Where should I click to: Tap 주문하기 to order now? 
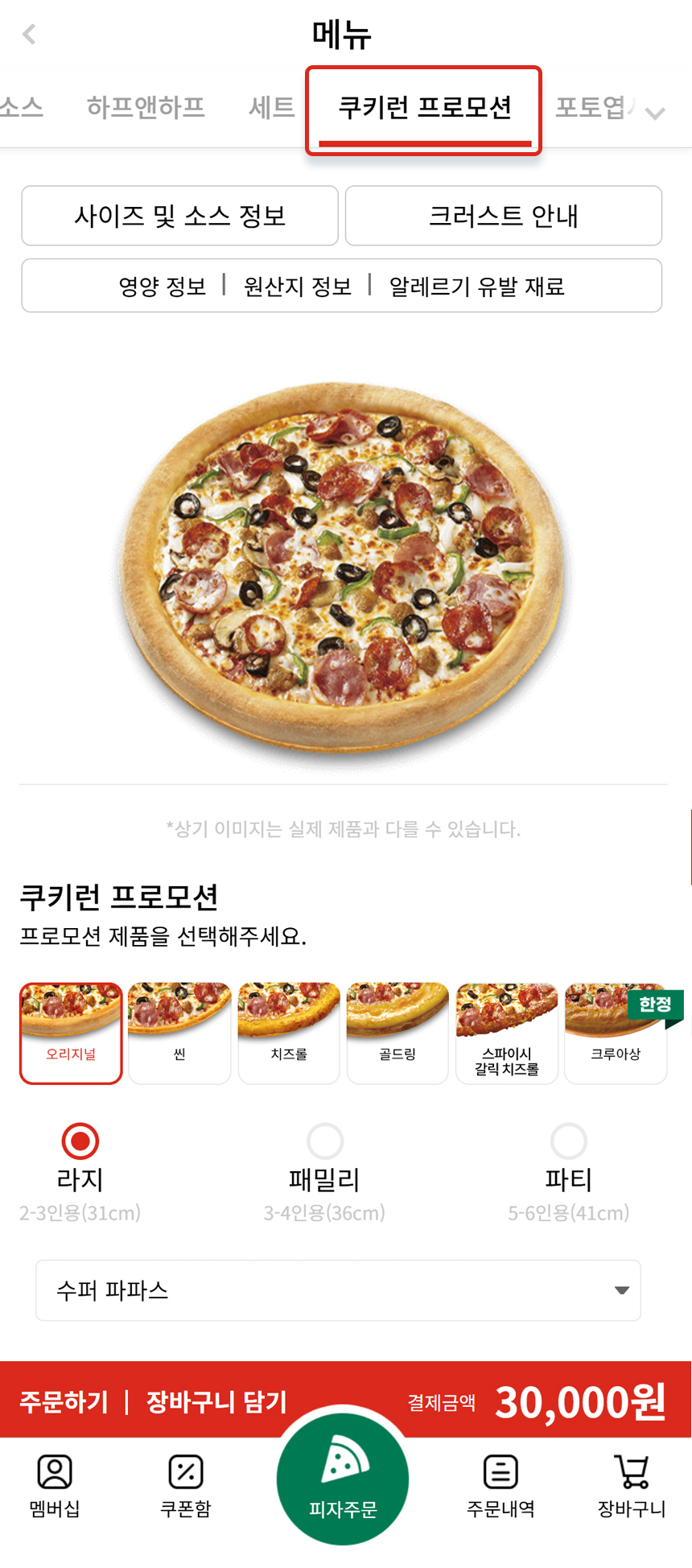click(64, 1401)
